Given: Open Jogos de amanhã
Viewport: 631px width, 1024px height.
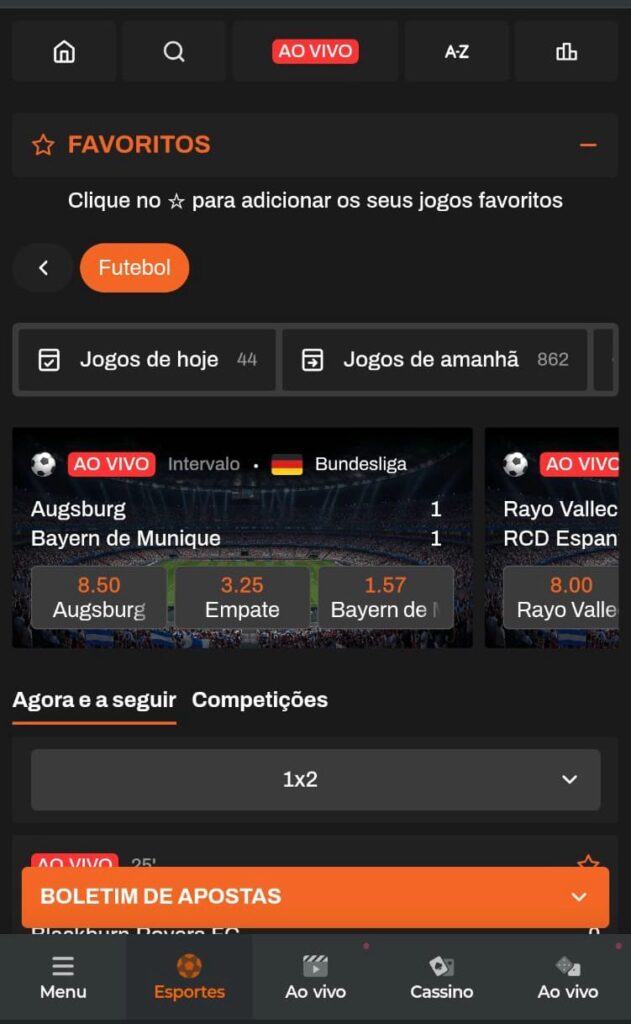Looking at the screenshot, I should coord(434,360).
